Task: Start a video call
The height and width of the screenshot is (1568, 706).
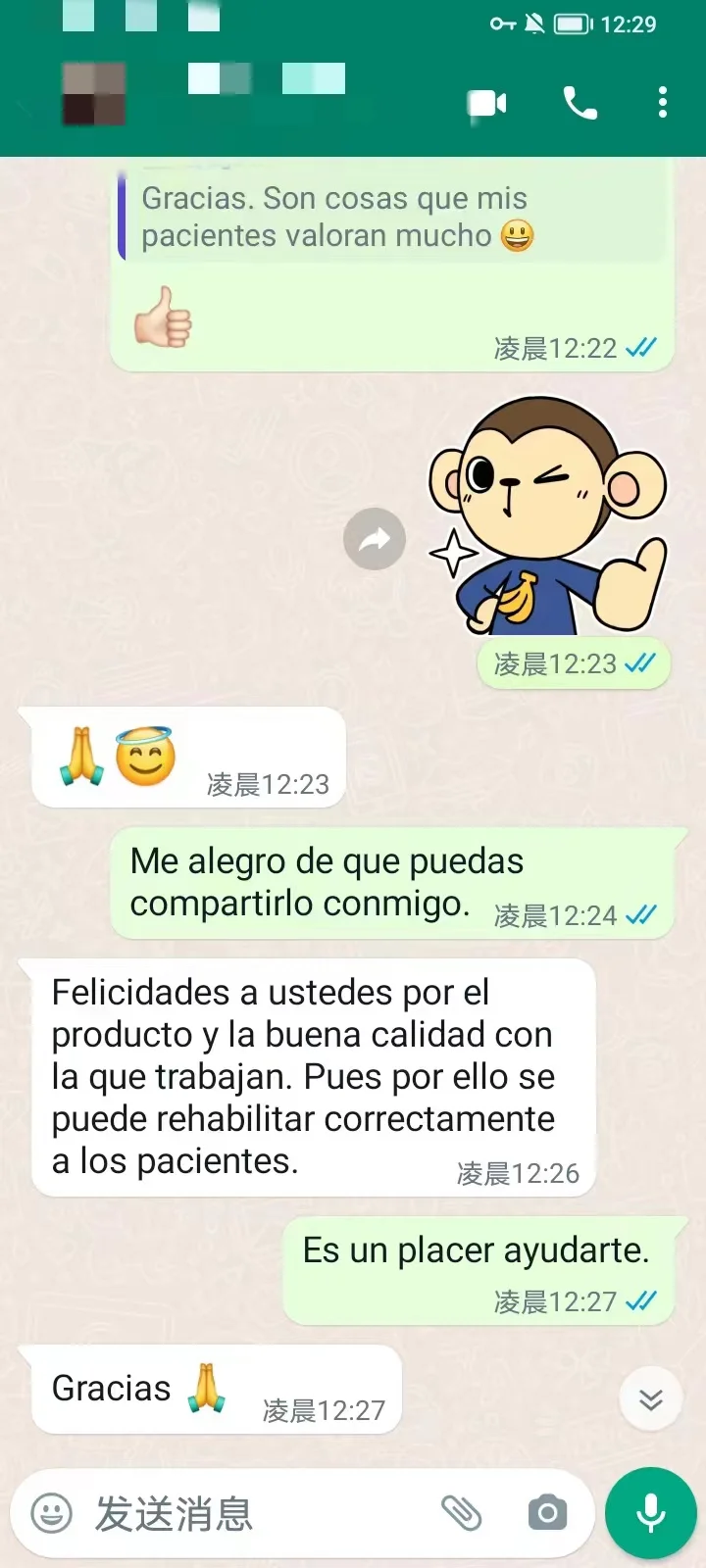Action: coord(487,103)
